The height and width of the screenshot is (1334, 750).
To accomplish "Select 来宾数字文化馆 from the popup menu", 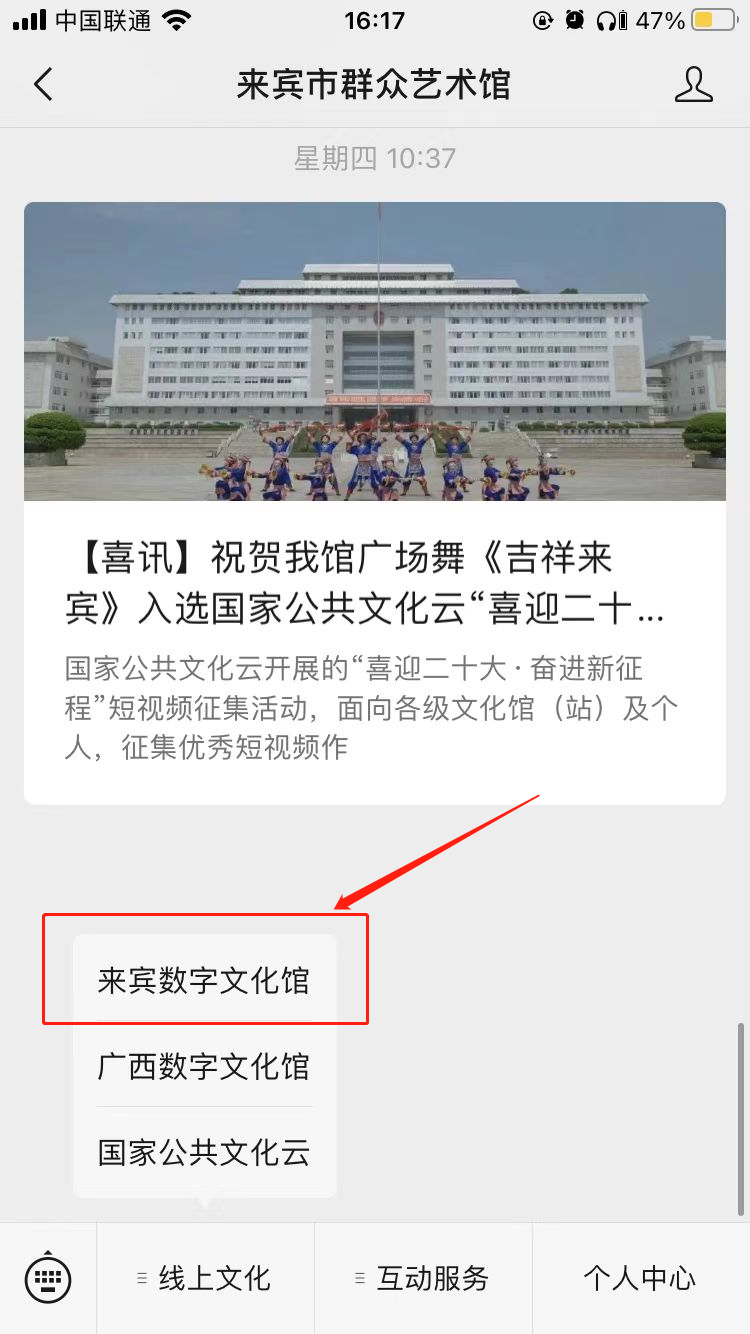I will point(204,980).
